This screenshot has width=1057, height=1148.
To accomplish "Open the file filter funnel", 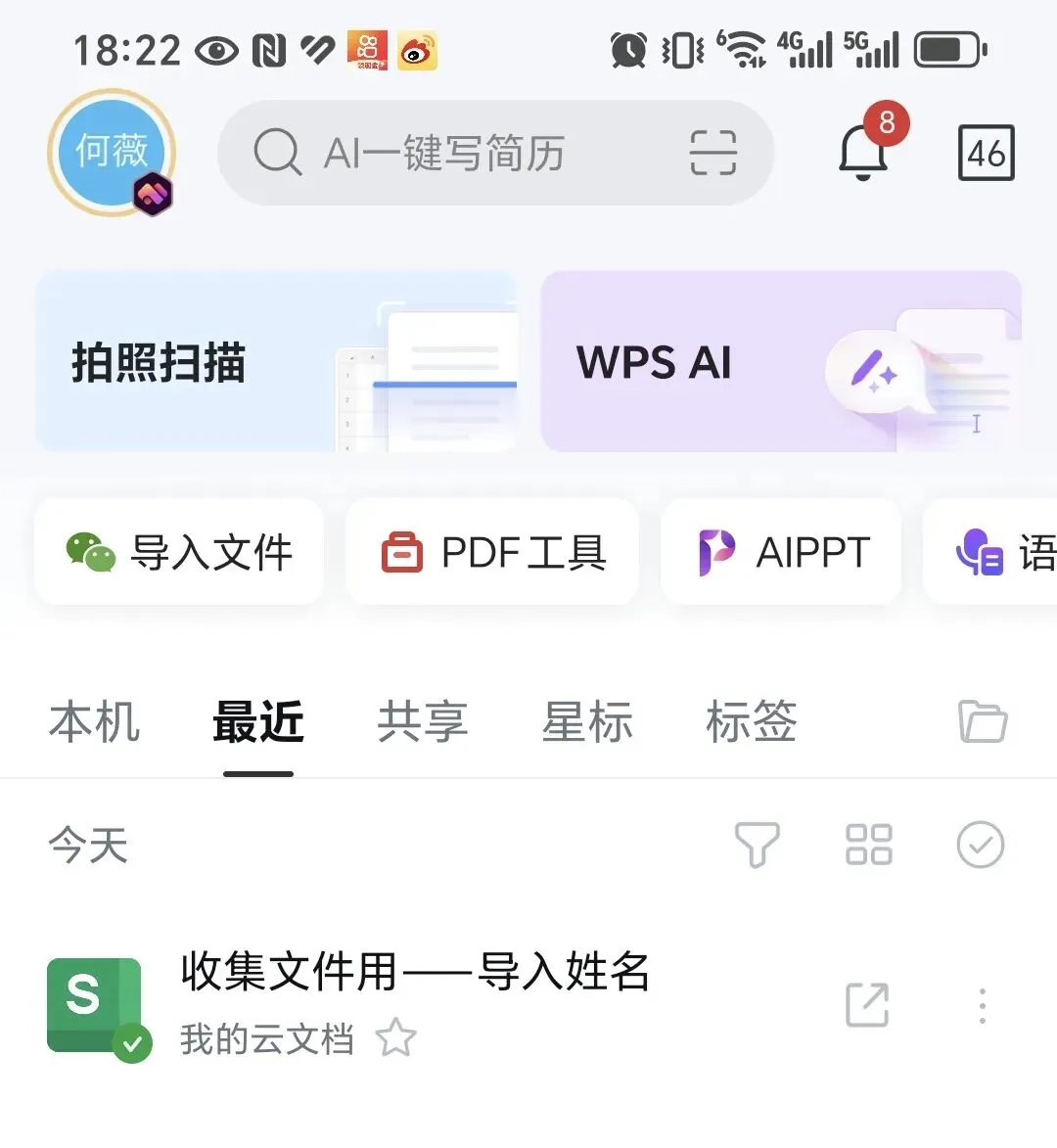I will (757, 845).
